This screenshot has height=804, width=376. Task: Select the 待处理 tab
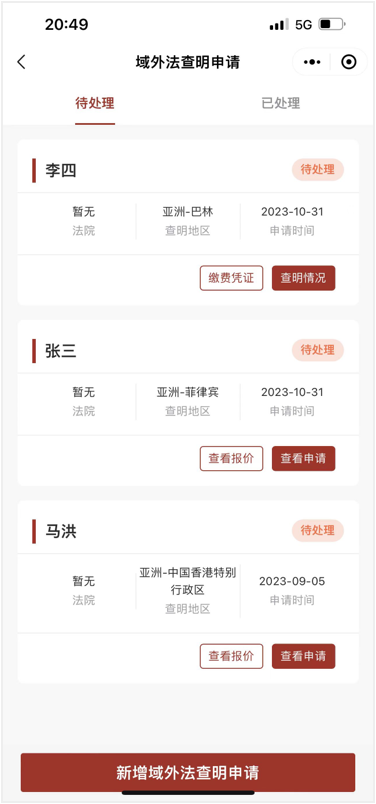coord(95,103)
